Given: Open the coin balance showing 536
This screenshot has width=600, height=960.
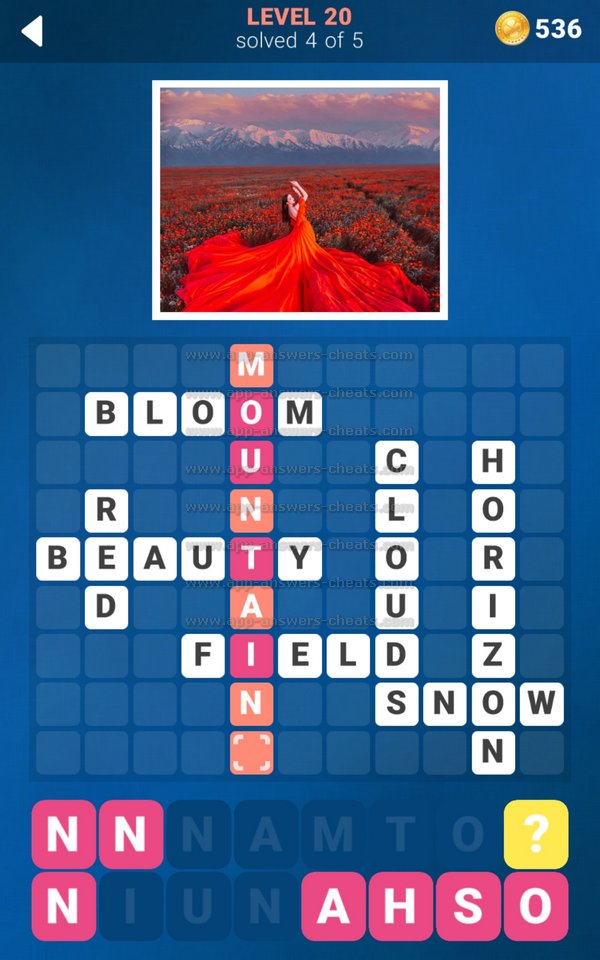Looking at the screenshot, I should pos(538,29).
